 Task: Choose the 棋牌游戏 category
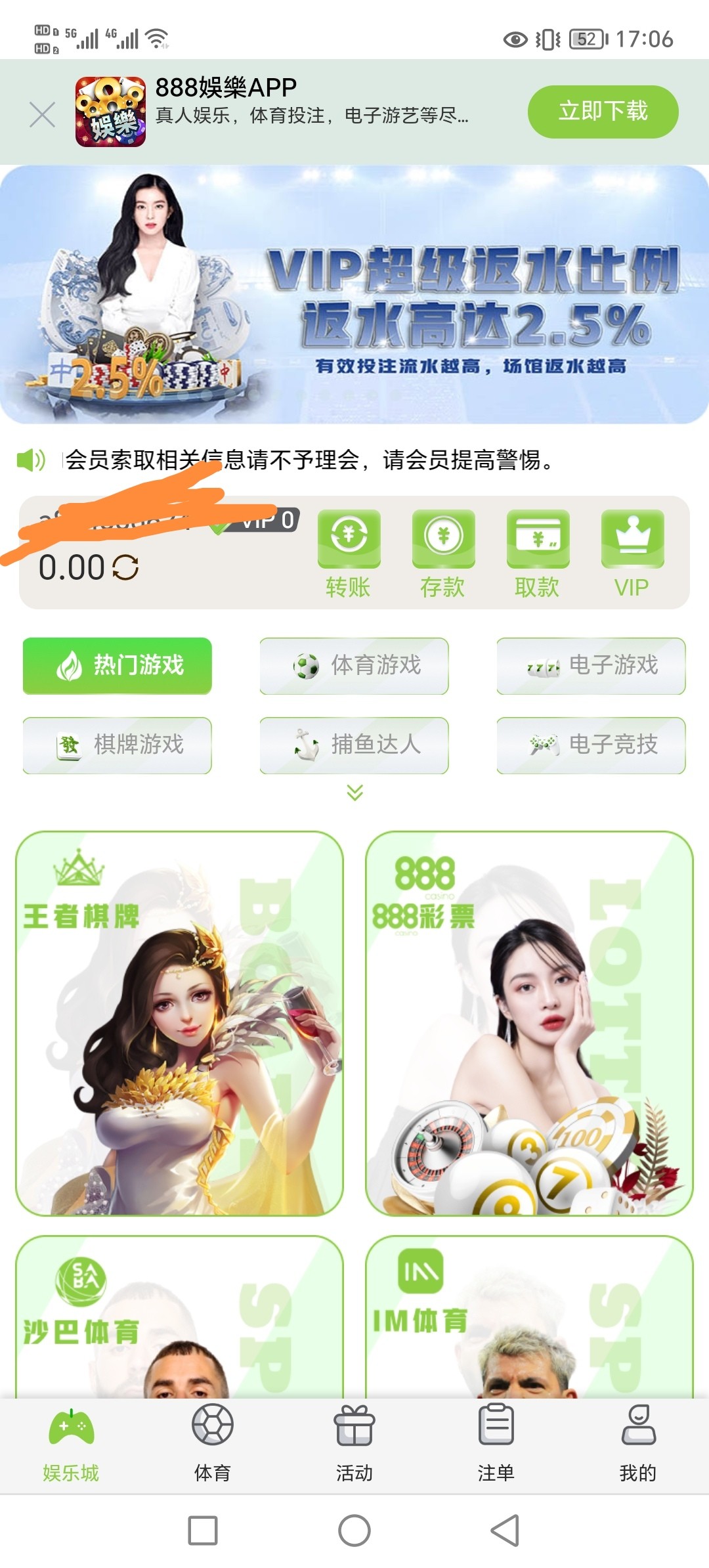[118, 745]
